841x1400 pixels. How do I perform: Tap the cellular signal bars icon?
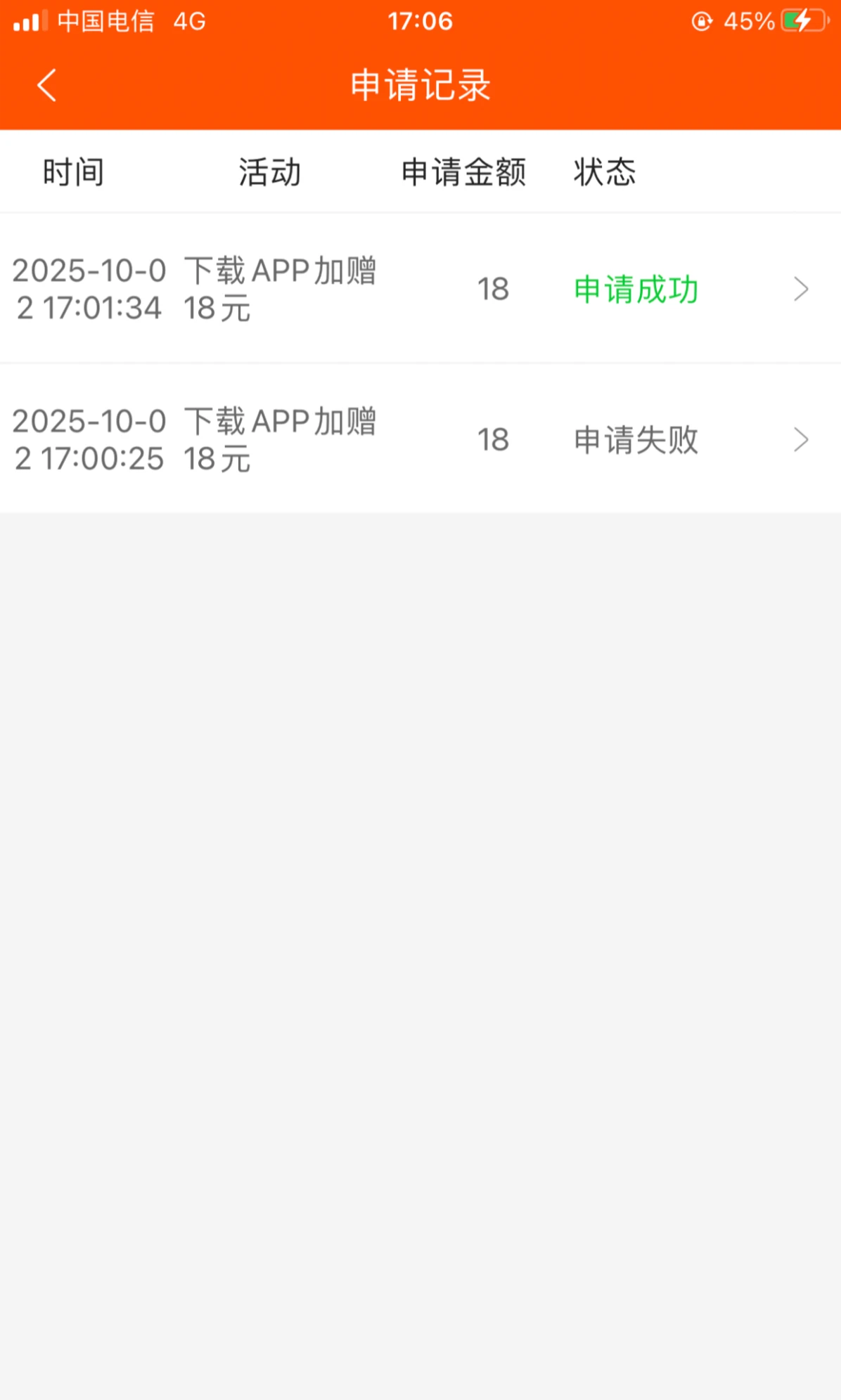click(30, 20)
